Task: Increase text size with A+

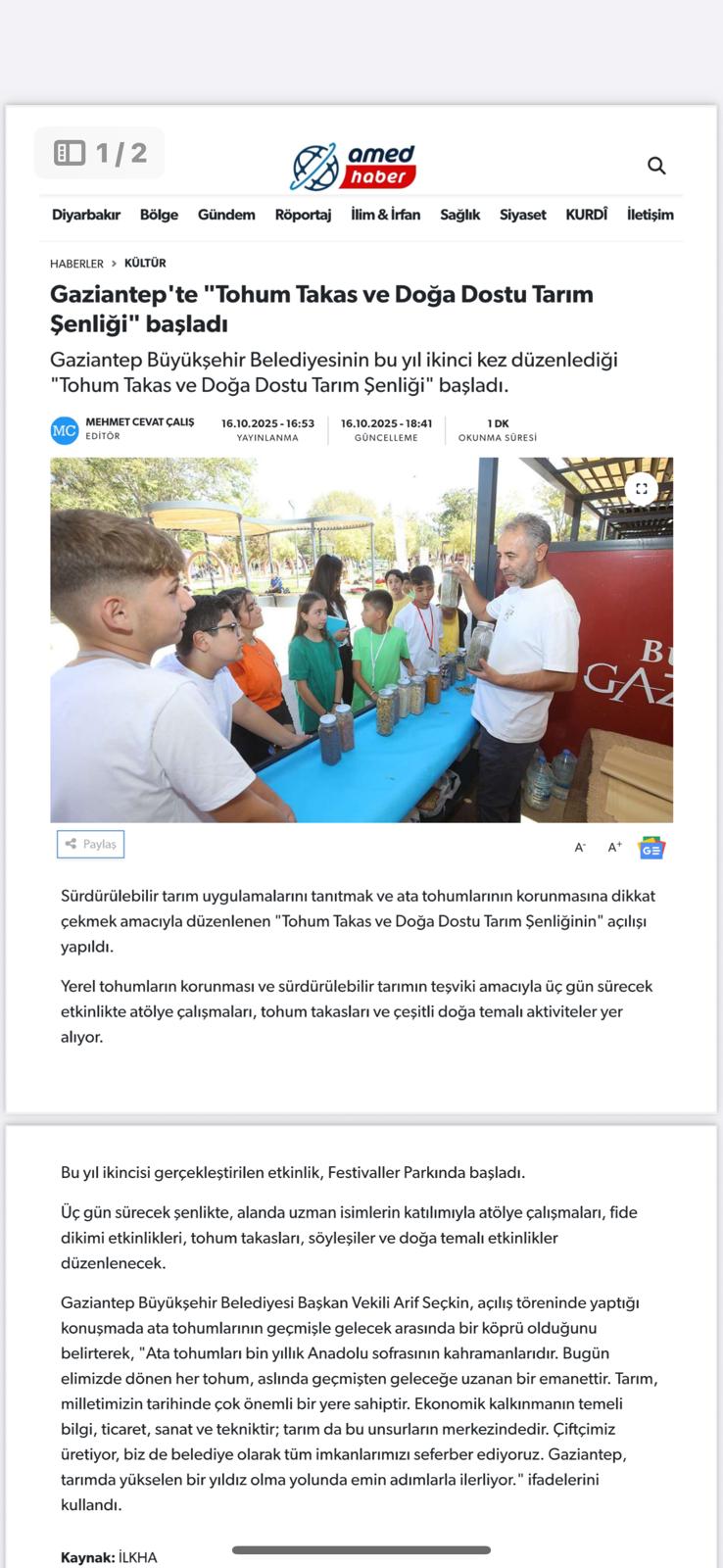Action: pyautogui.click(x=614, y=848)
